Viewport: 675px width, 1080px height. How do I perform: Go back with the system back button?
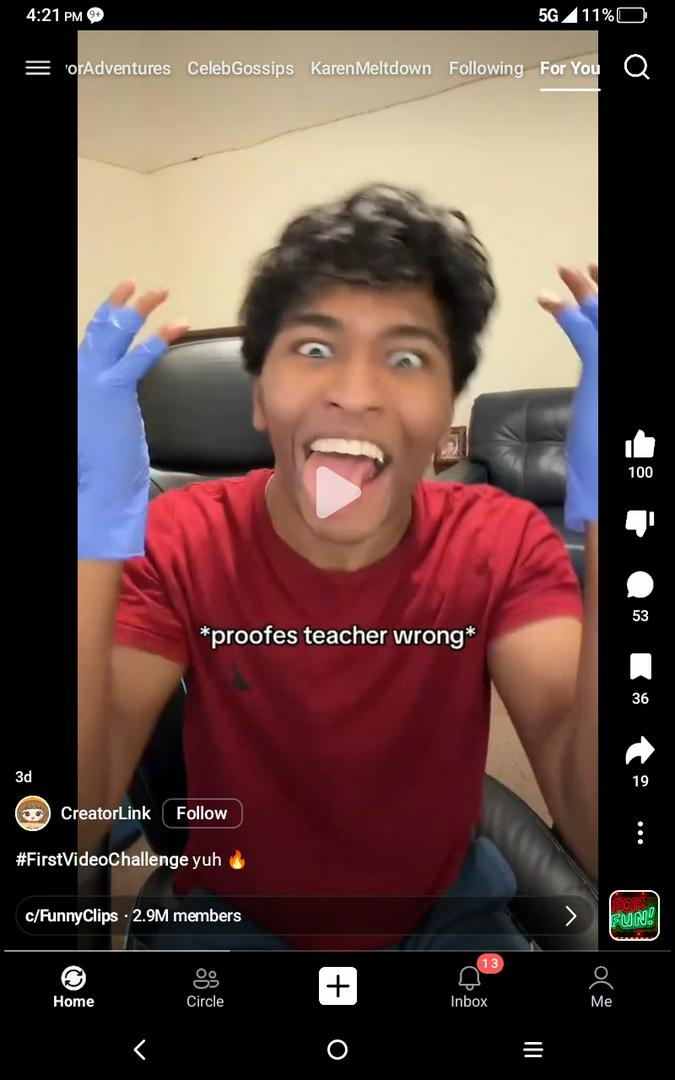pos(140,1049)
